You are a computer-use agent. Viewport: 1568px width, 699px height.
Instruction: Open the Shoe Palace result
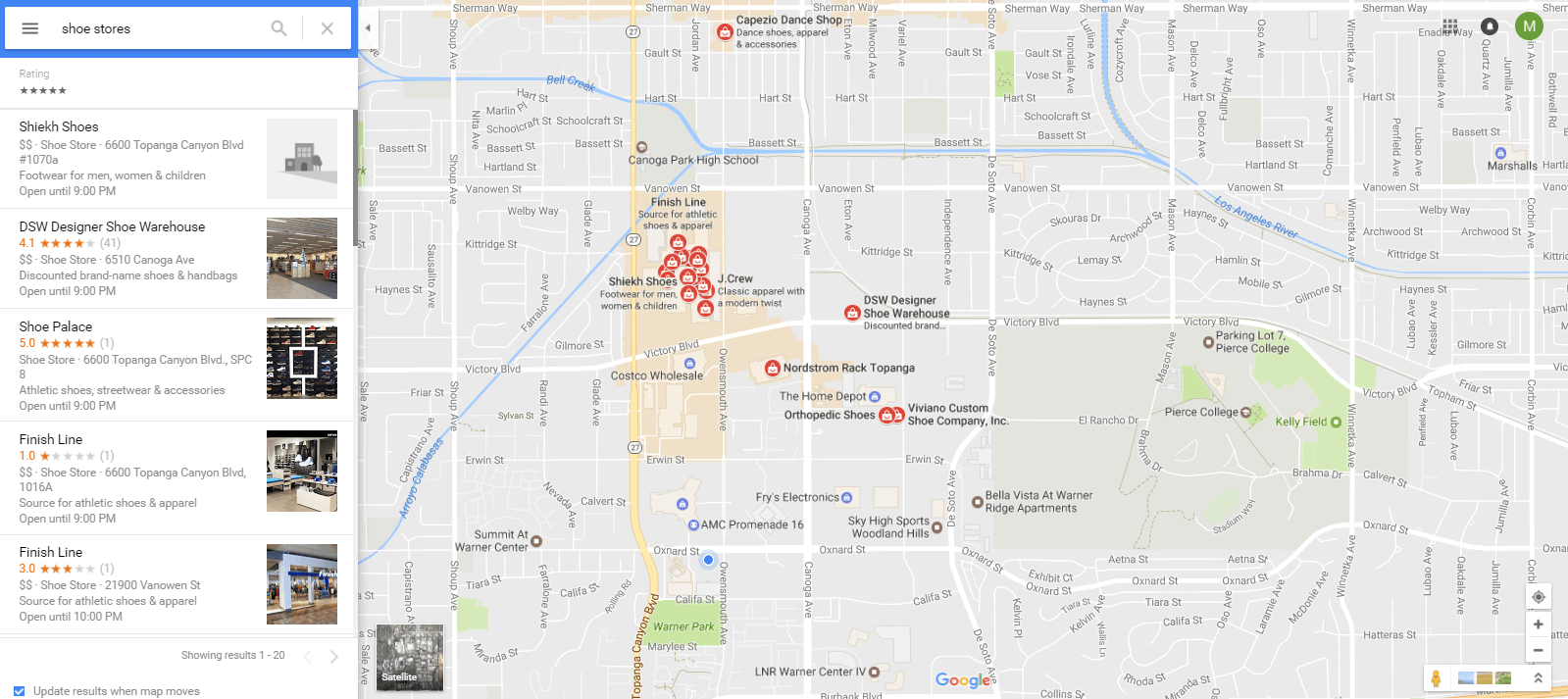coord(56,326)
